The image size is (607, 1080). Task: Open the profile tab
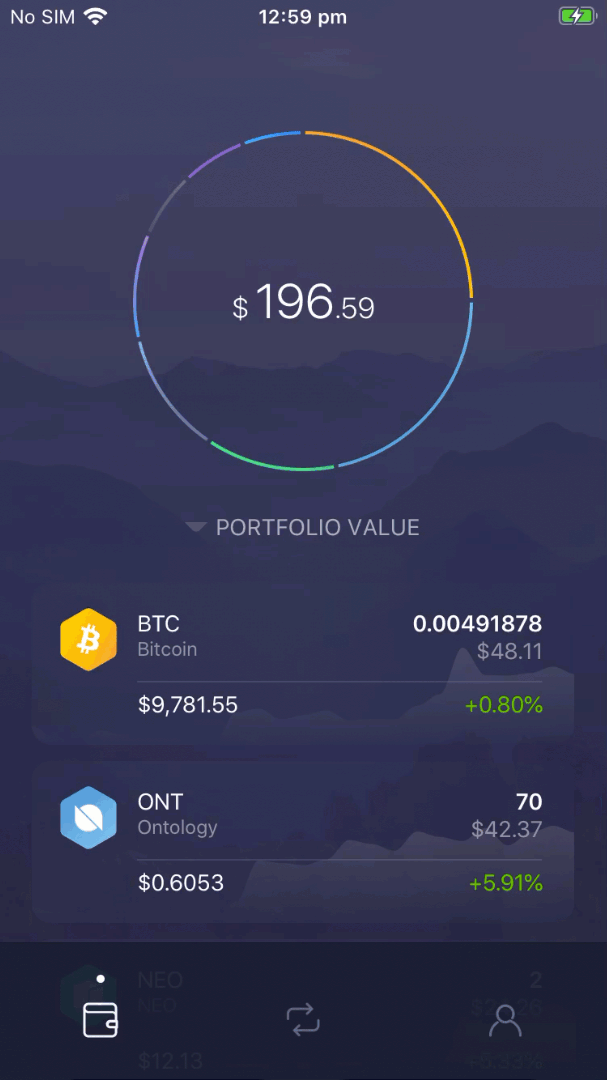[x=506, y=1019]
